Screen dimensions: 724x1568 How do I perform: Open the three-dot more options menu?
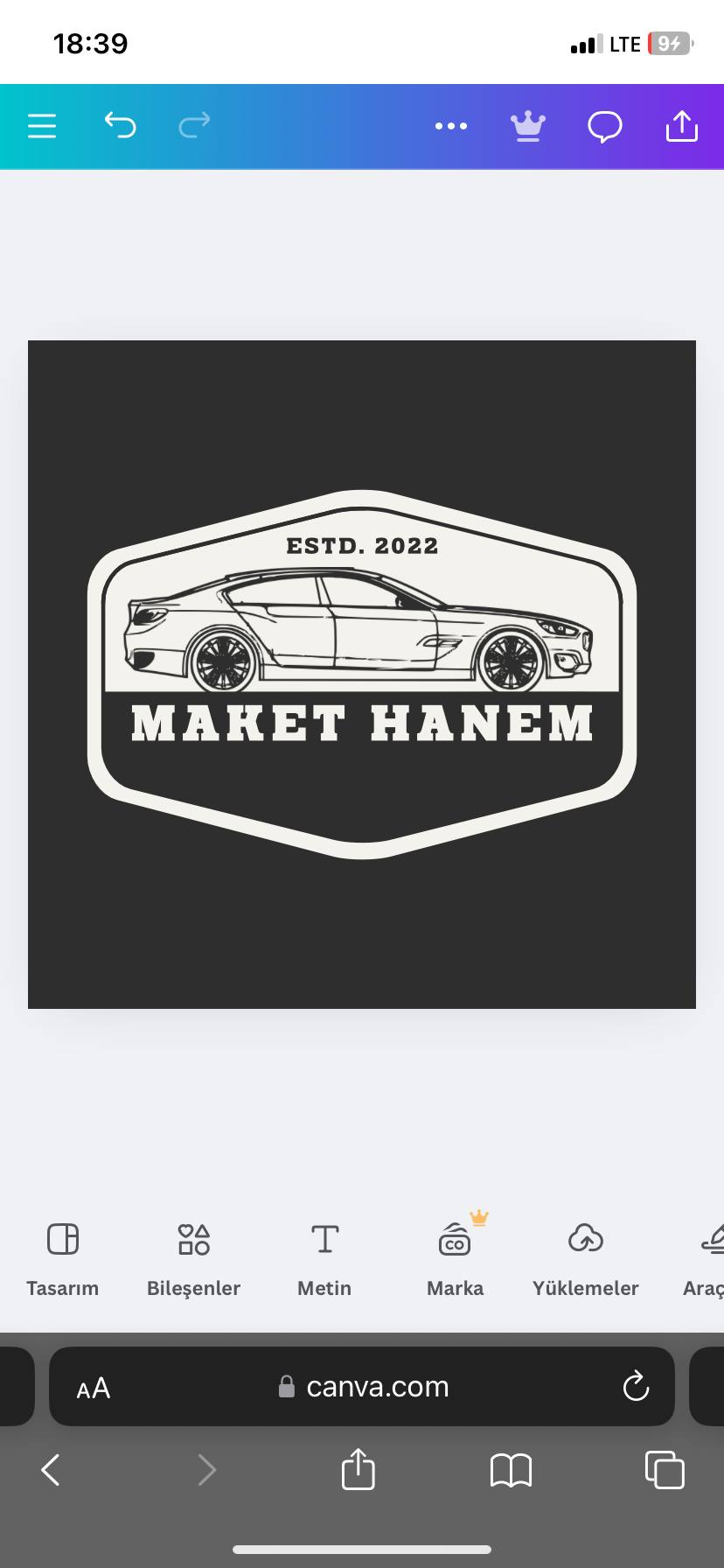(x=451, y=126)
